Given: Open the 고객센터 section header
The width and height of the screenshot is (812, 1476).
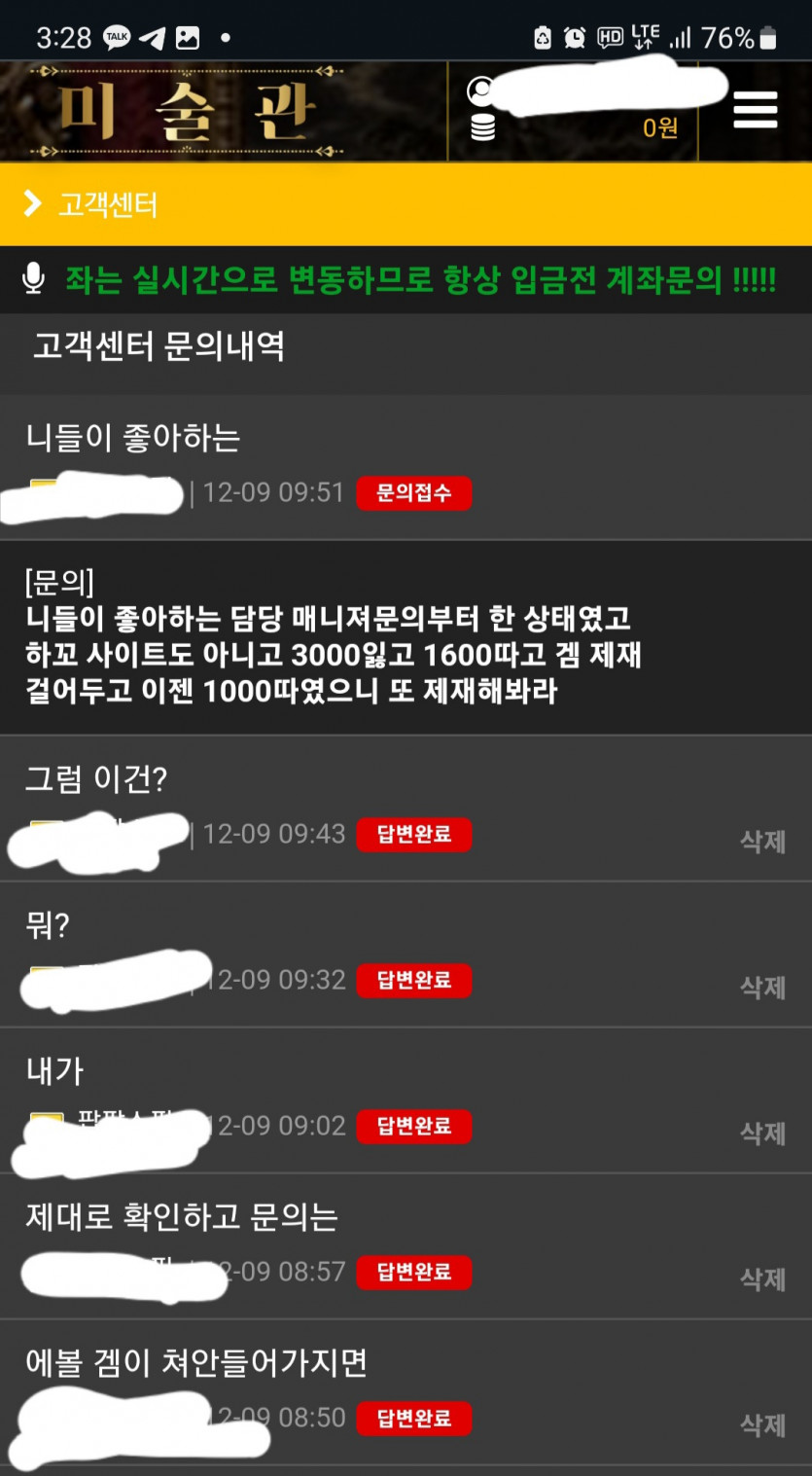Looking at the screenshot, I should coord(107,204).
